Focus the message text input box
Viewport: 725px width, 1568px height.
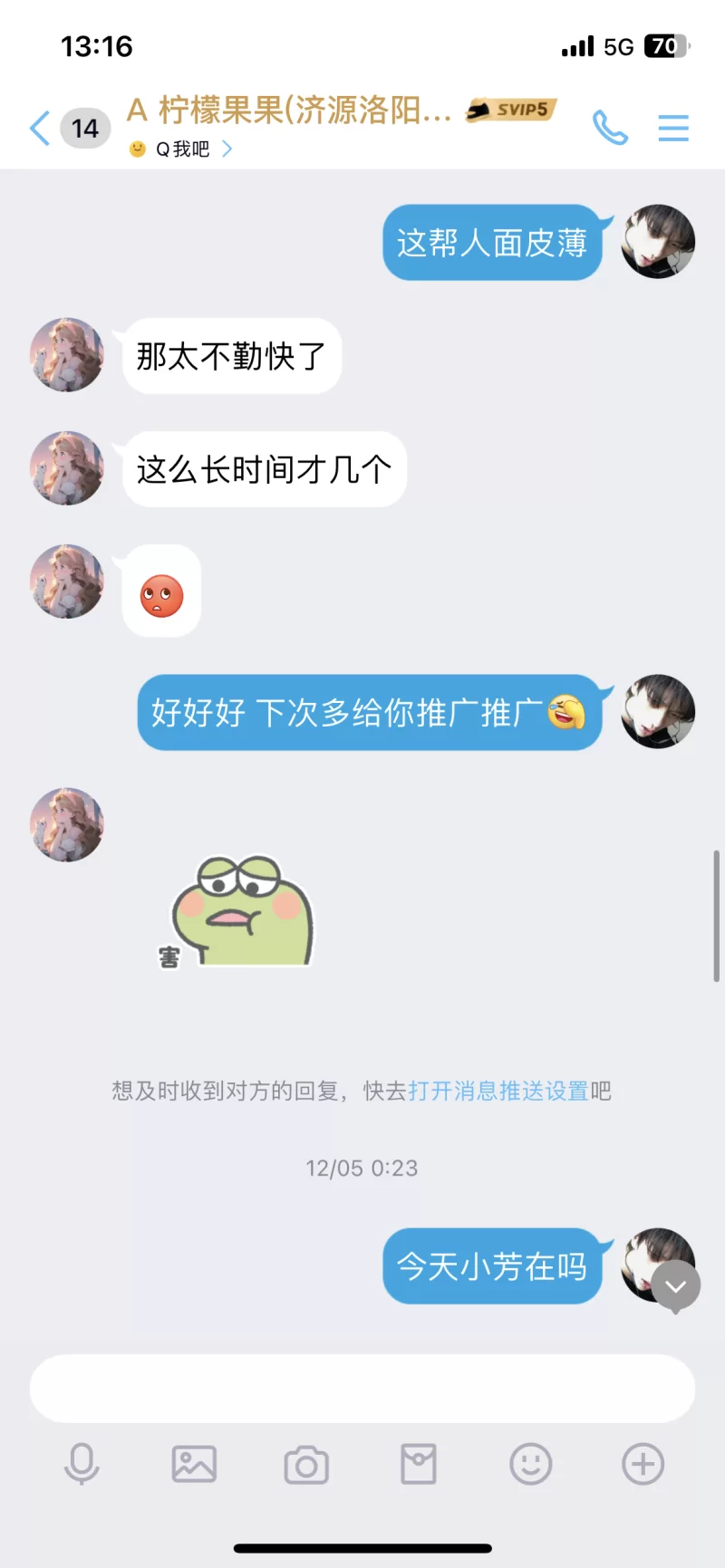click(x=362, y=1388)
